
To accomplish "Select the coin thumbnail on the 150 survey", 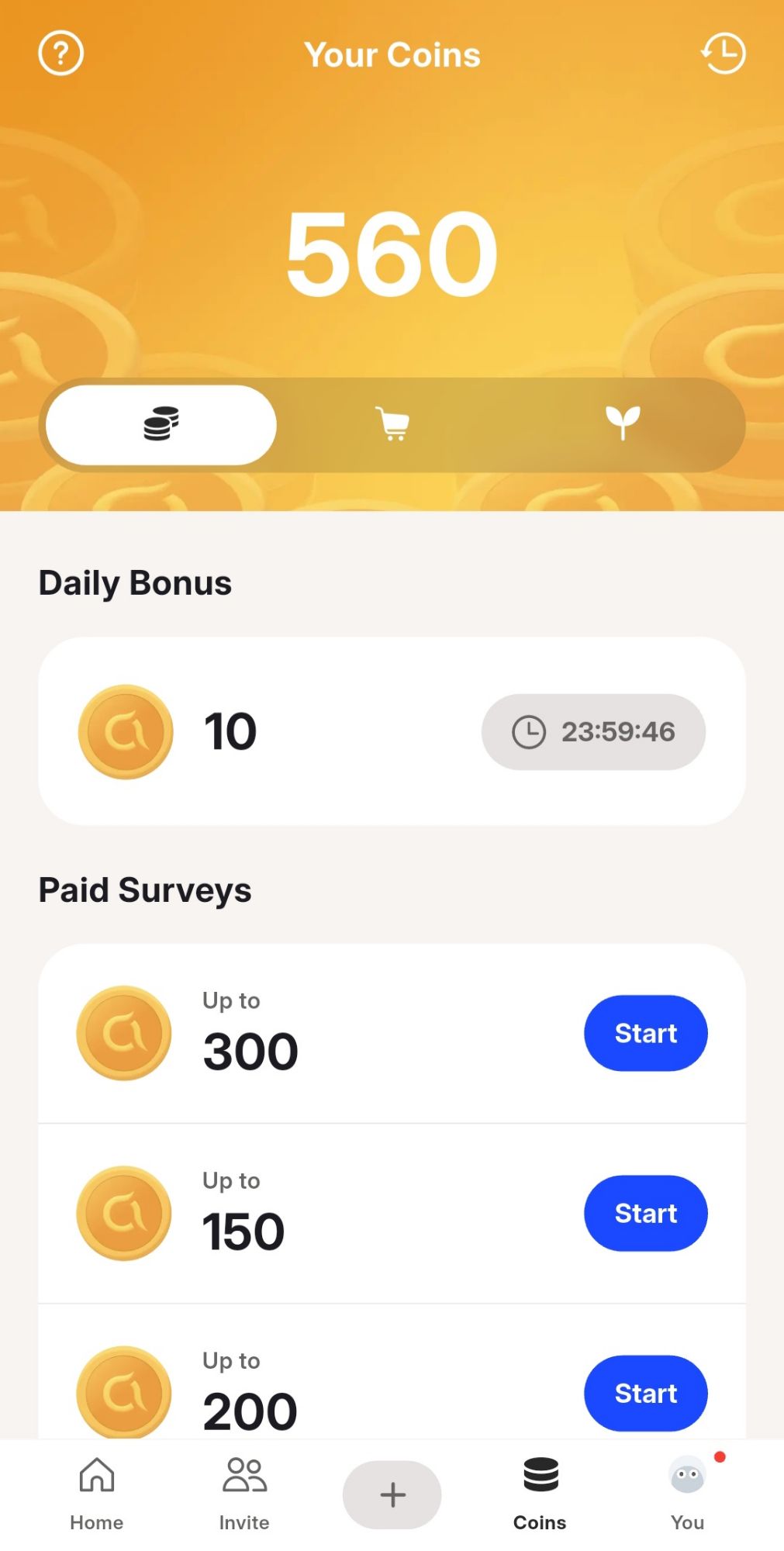I will point(124,1213).
